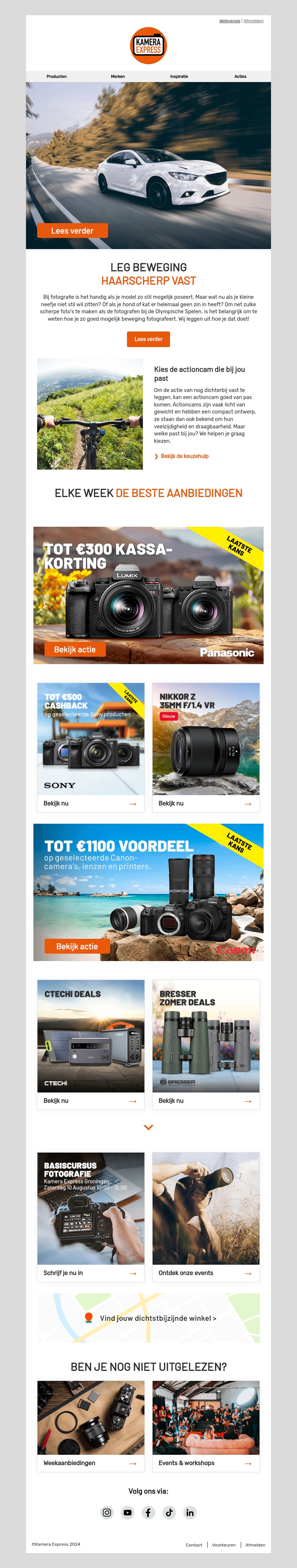Screen dimensions: 297x1568
Task: Tap Lees verder on the car photo
Action: click(x=72, y=231)
